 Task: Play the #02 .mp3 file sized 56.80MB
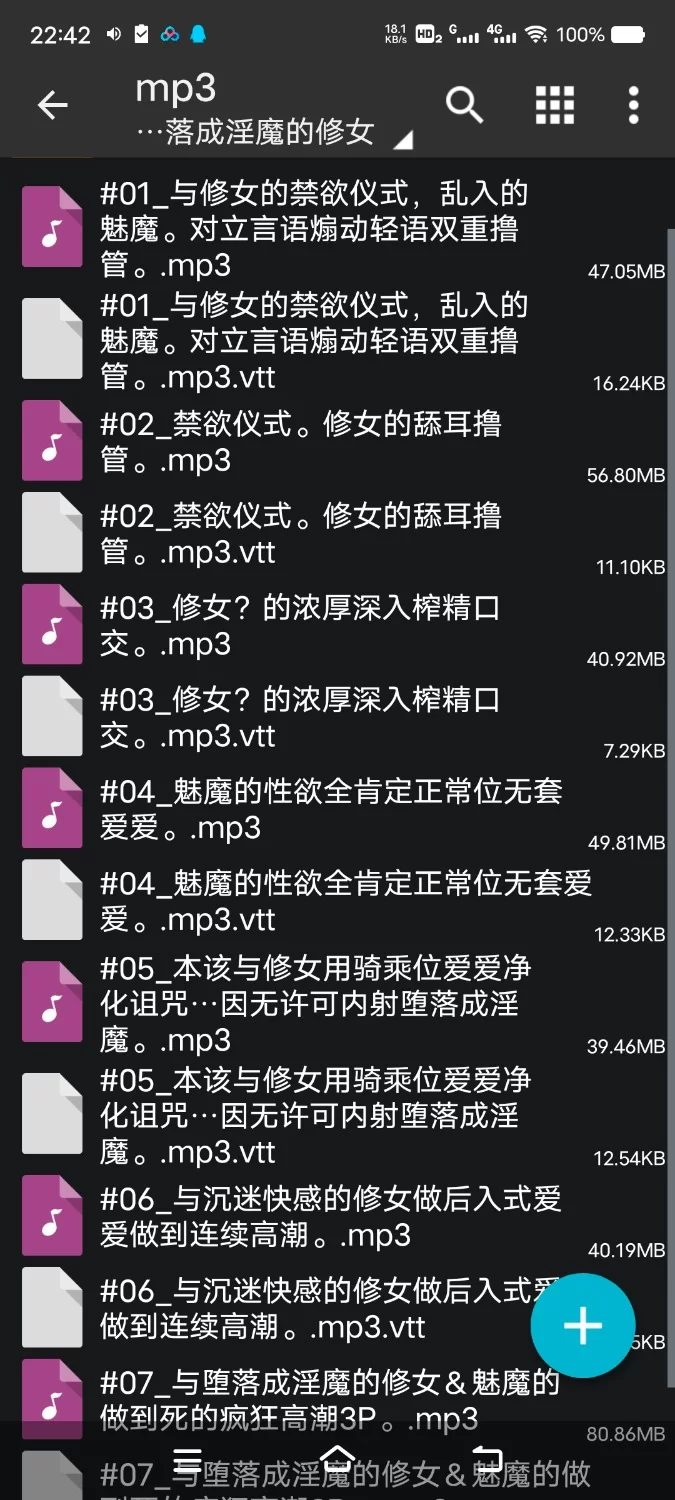[x=300, y=443]
